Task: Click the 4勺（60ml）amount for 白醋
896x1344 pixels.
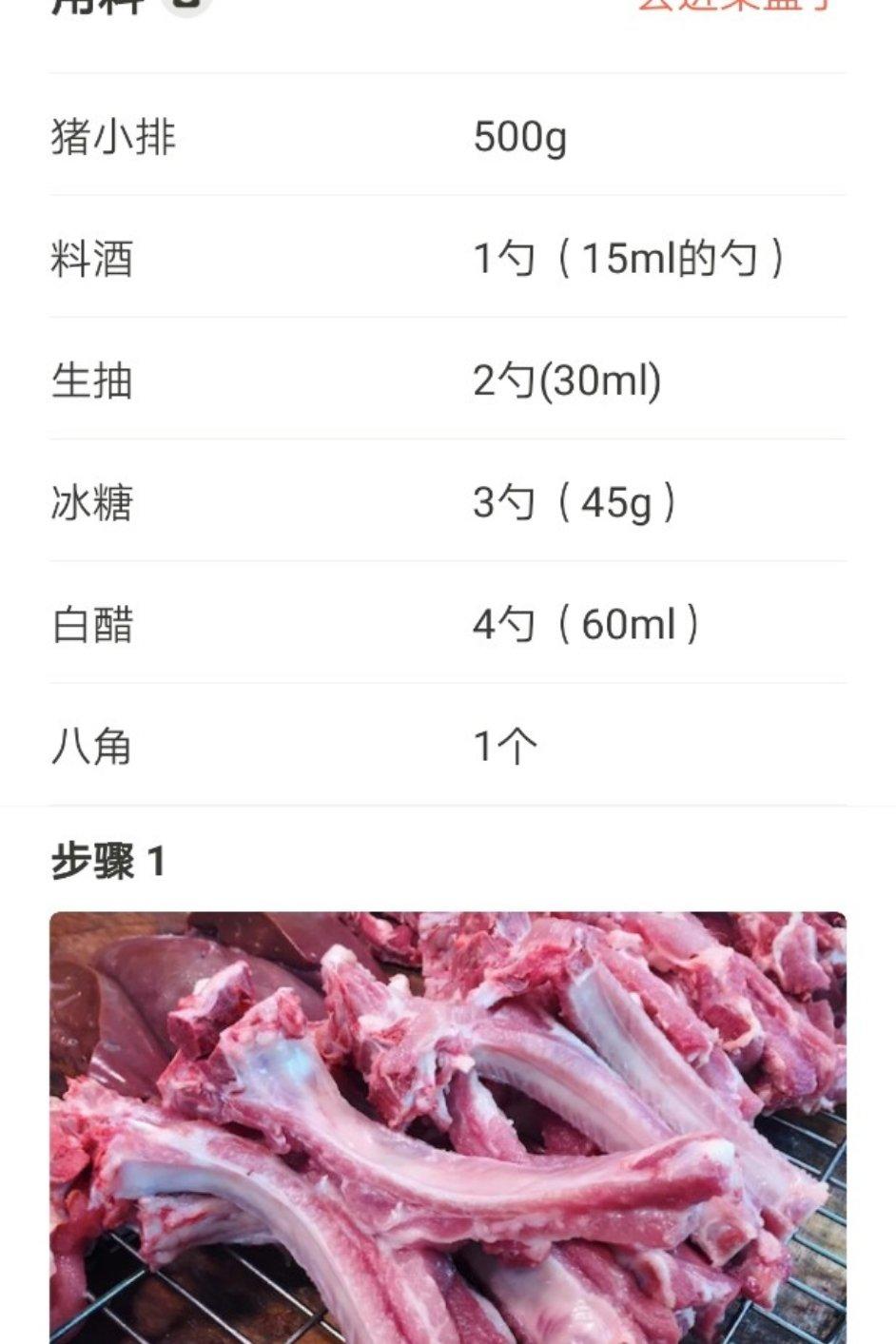Action: 590,622
